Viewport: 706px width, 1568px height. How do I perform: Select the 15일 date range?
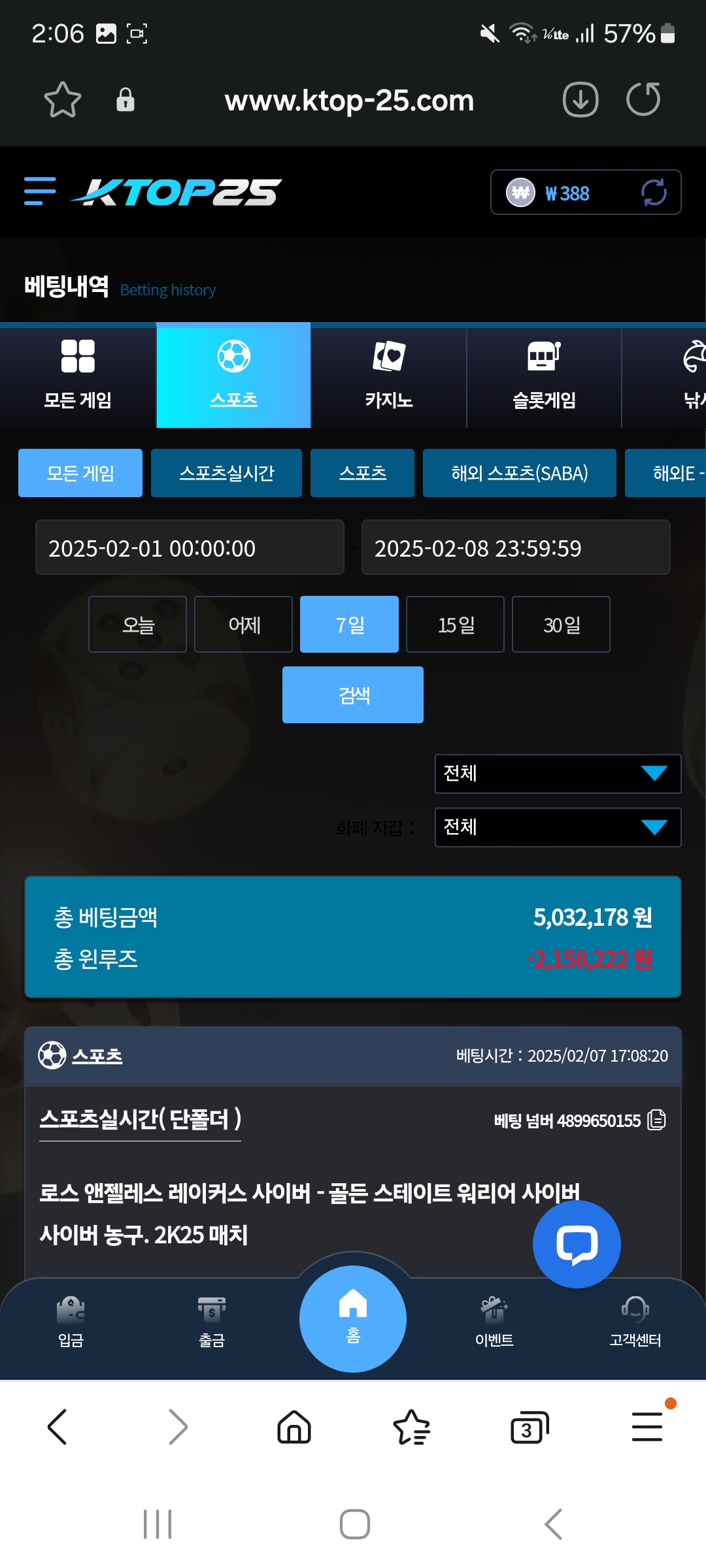[456, 625]
